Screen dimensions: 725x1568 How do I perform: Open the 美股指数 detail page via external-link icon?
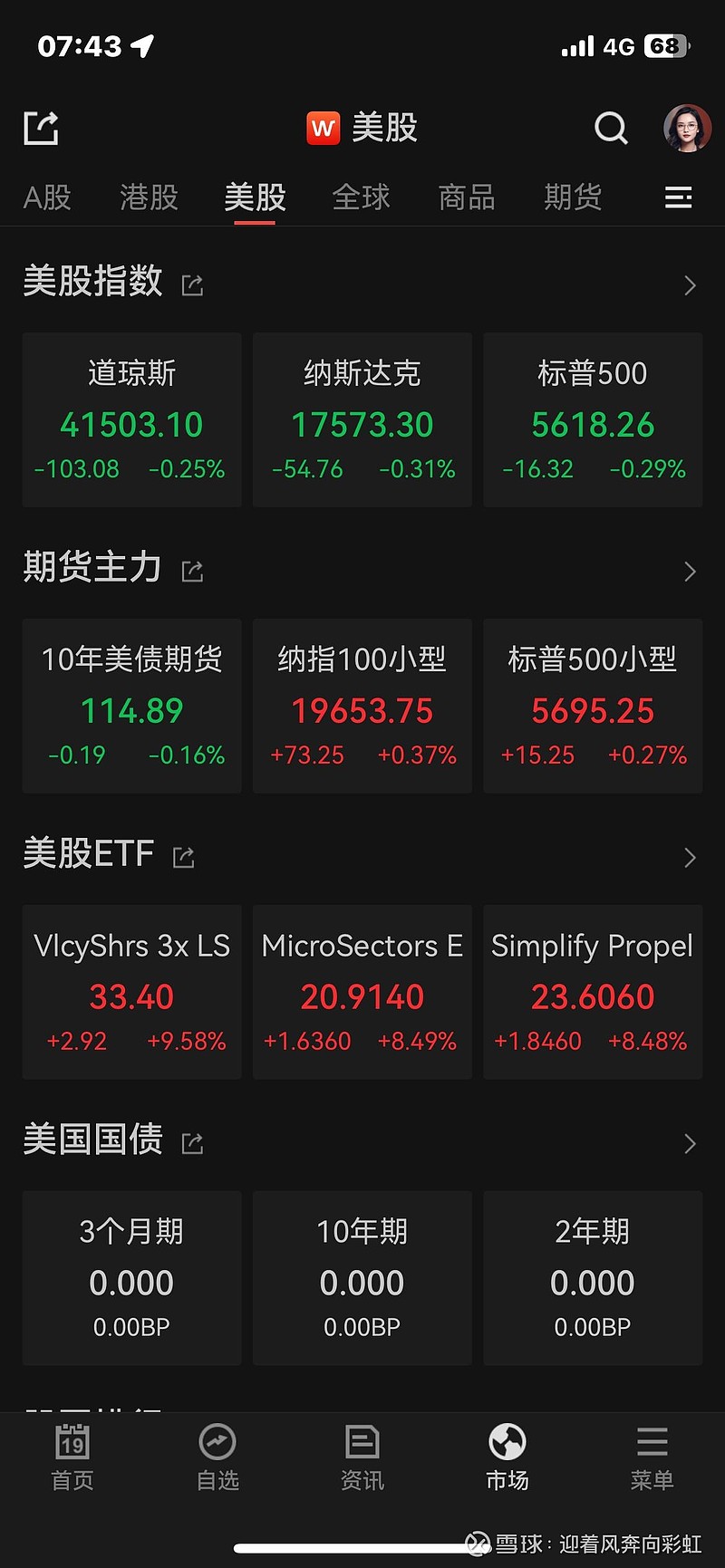click(191, 284)
